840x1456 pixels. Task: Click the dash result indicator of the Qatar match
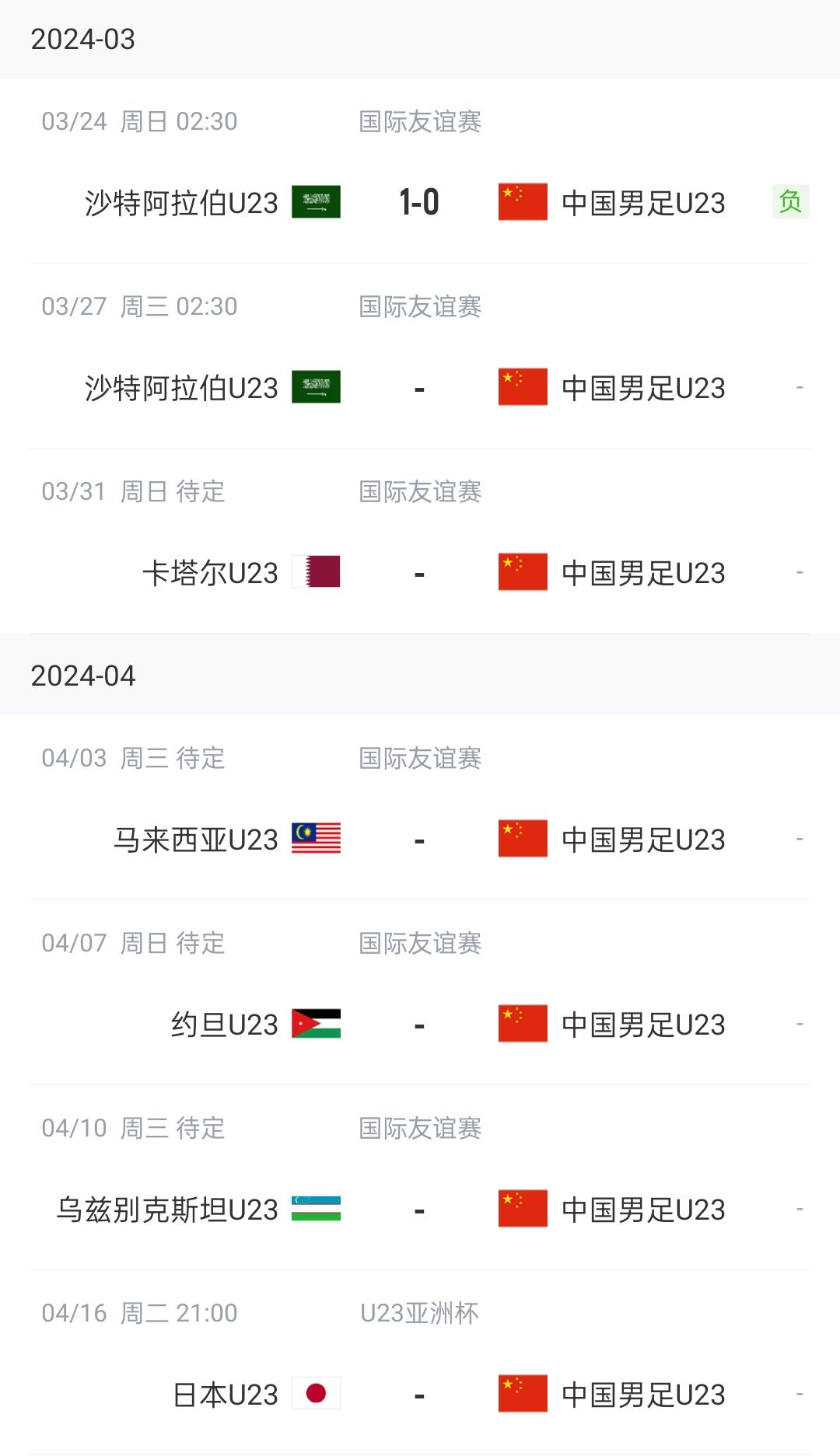click(x=420, y=573)
